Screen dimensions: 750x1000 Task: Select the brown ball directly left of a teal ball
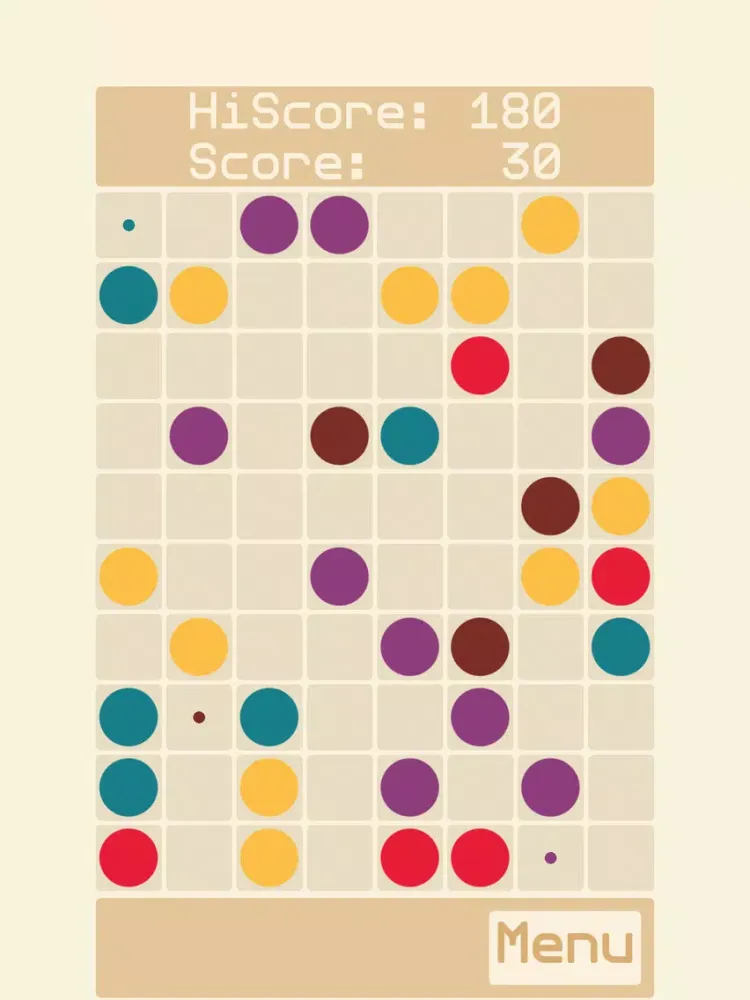click(339, 436)
